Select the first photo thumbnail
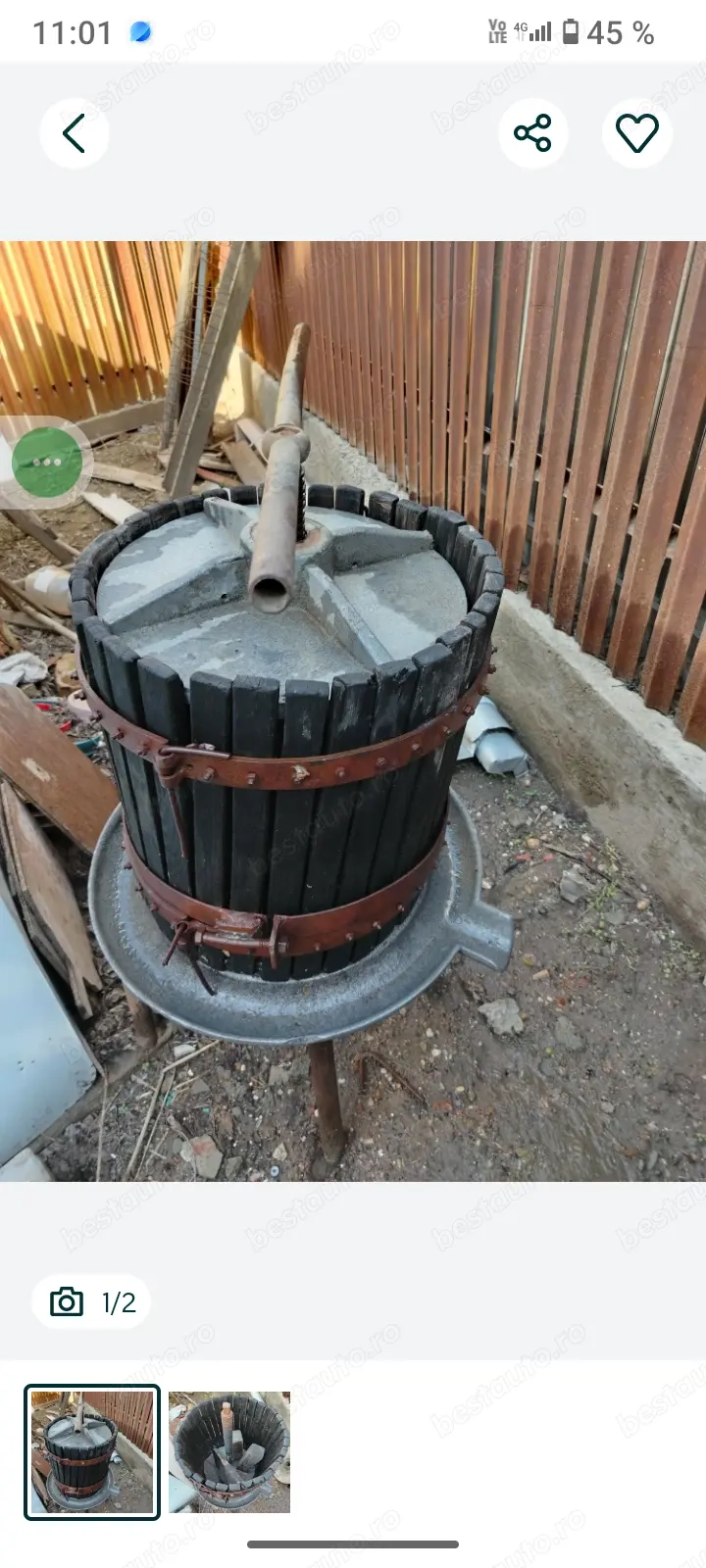This screenshot has width=706, height=1568. [92, 1451]
